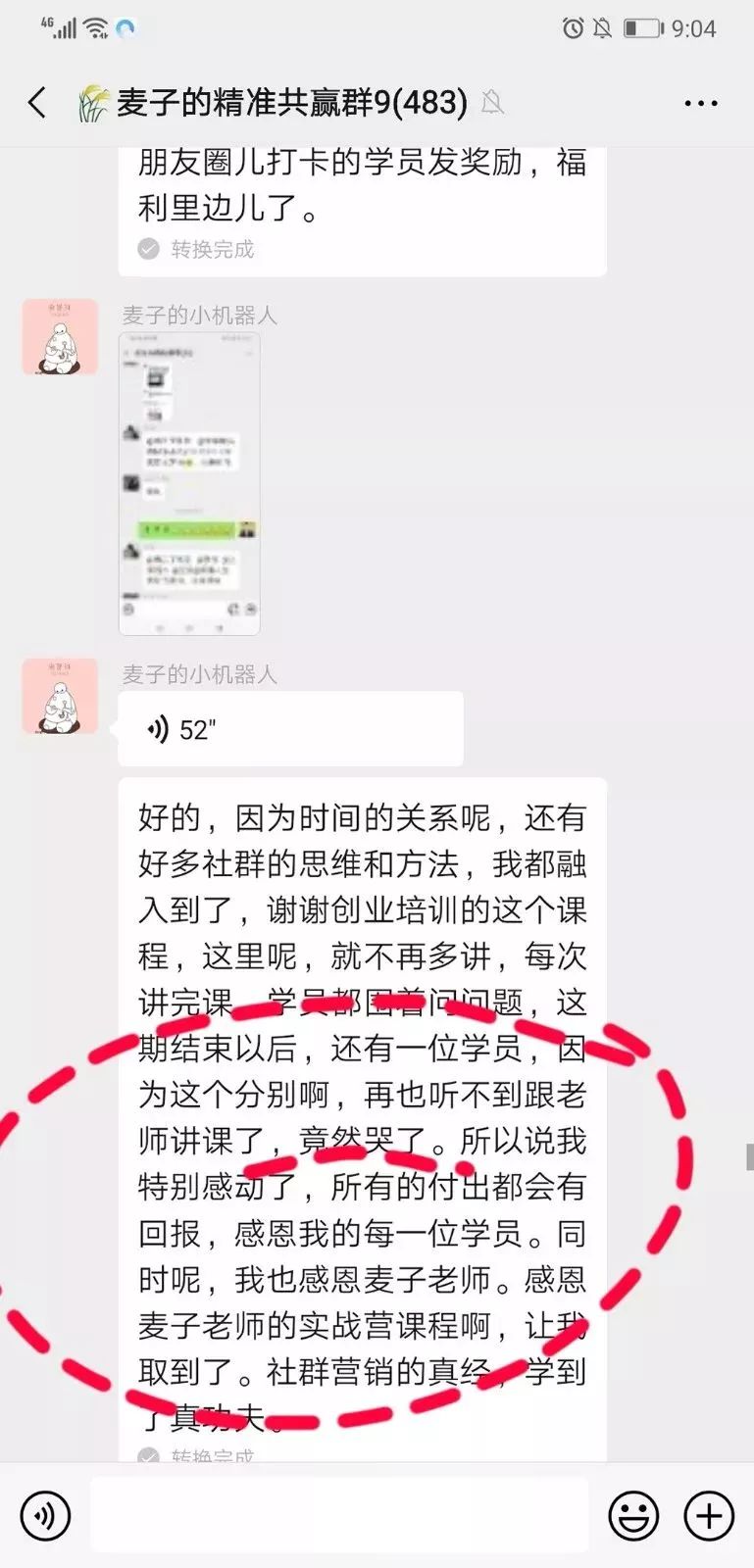The image size is (754, 1568).
Task: Open the robot's avatar next to the voice message
Action: click(x=60, y=697)
